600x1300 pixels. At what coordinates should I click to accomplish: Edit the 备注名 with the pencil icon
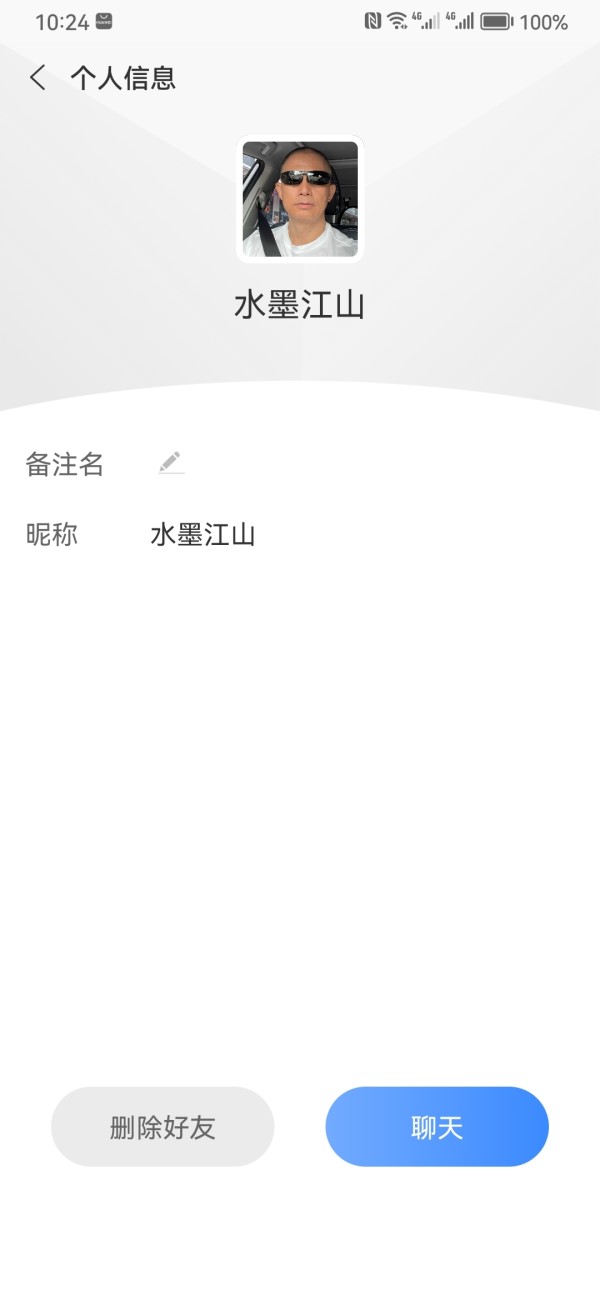[x=171, y=463]
